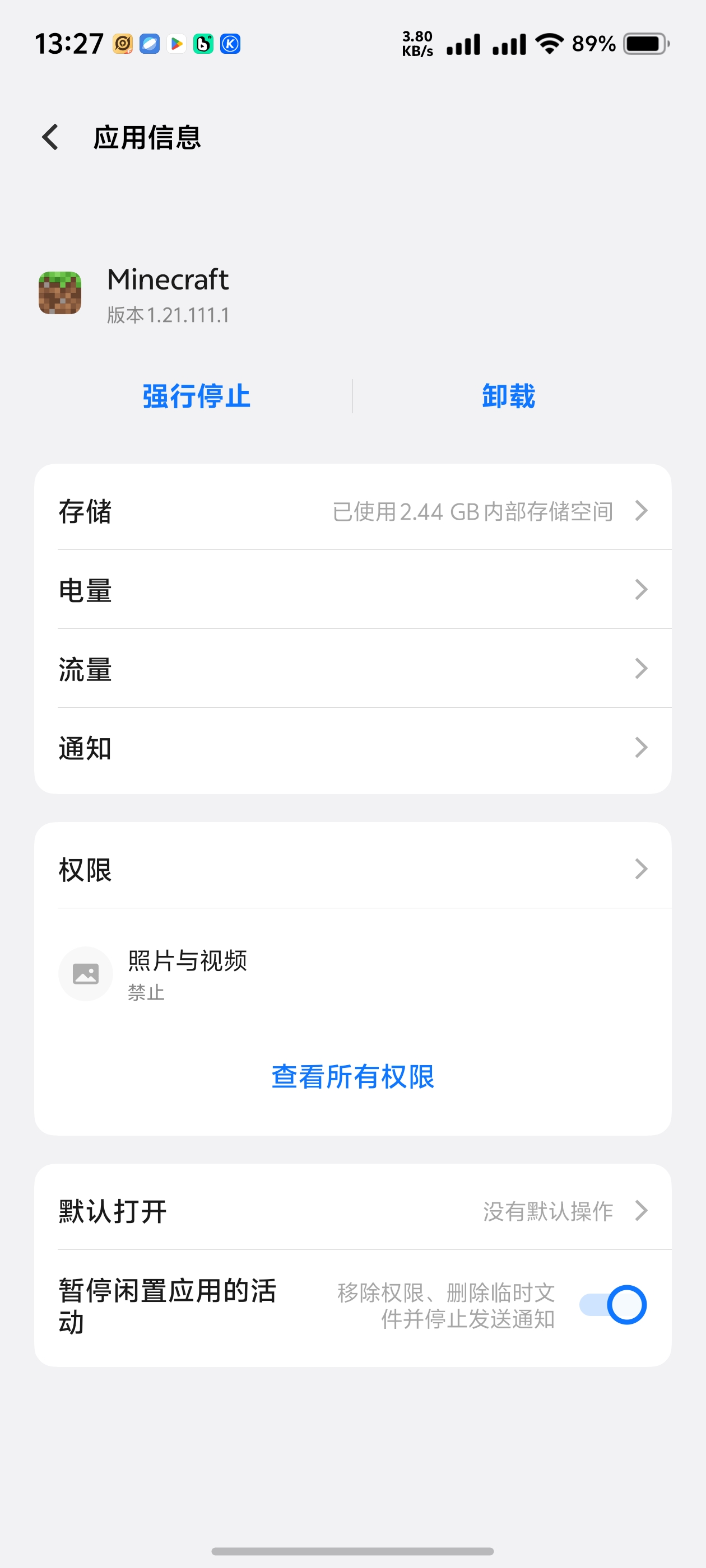Viewport: 706px width, 1568px height.
Task: View 流量 data usage settings
Action: (x=352, y=669)
